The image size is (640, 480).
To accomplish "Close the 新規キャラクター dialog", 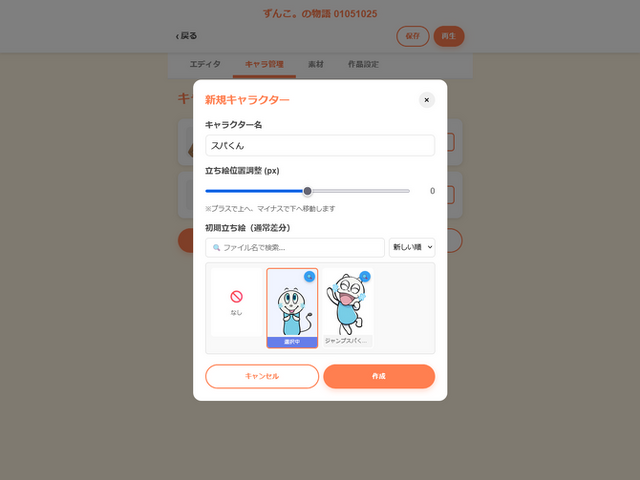I will pyautogui.click(x=427, y=100).
